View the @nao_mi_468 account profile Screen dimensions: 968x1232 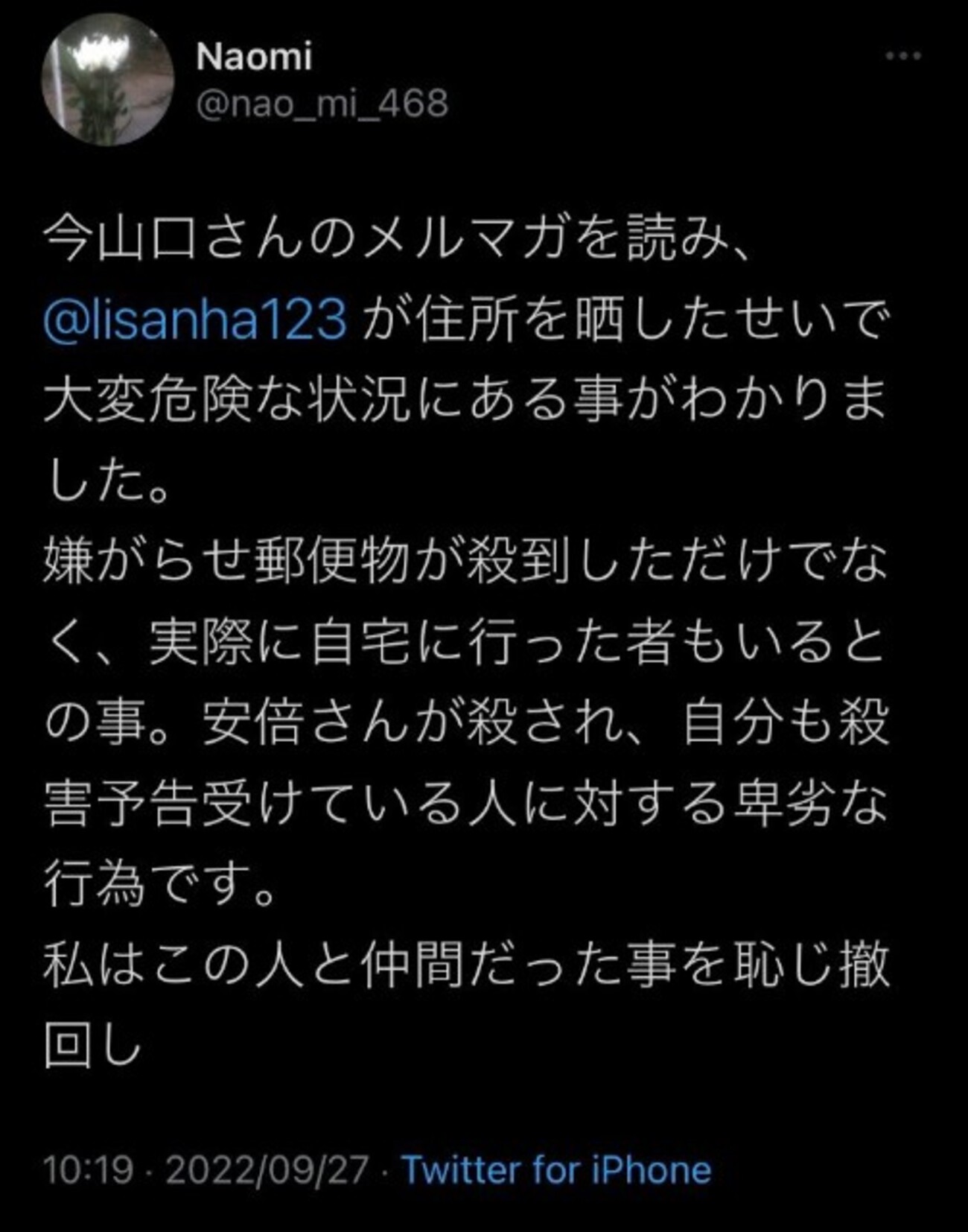(x=322, y=103)
